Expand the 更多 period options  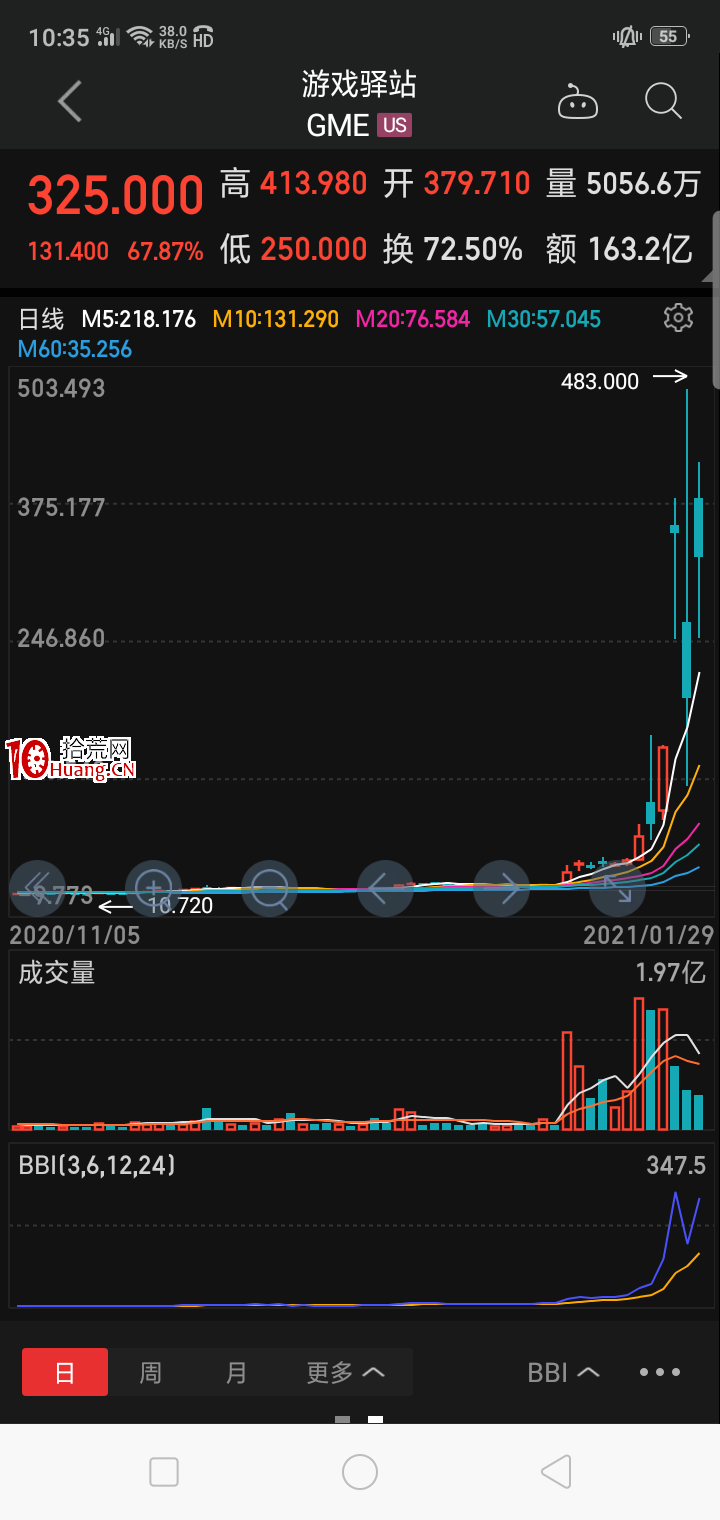(345, 1372)
